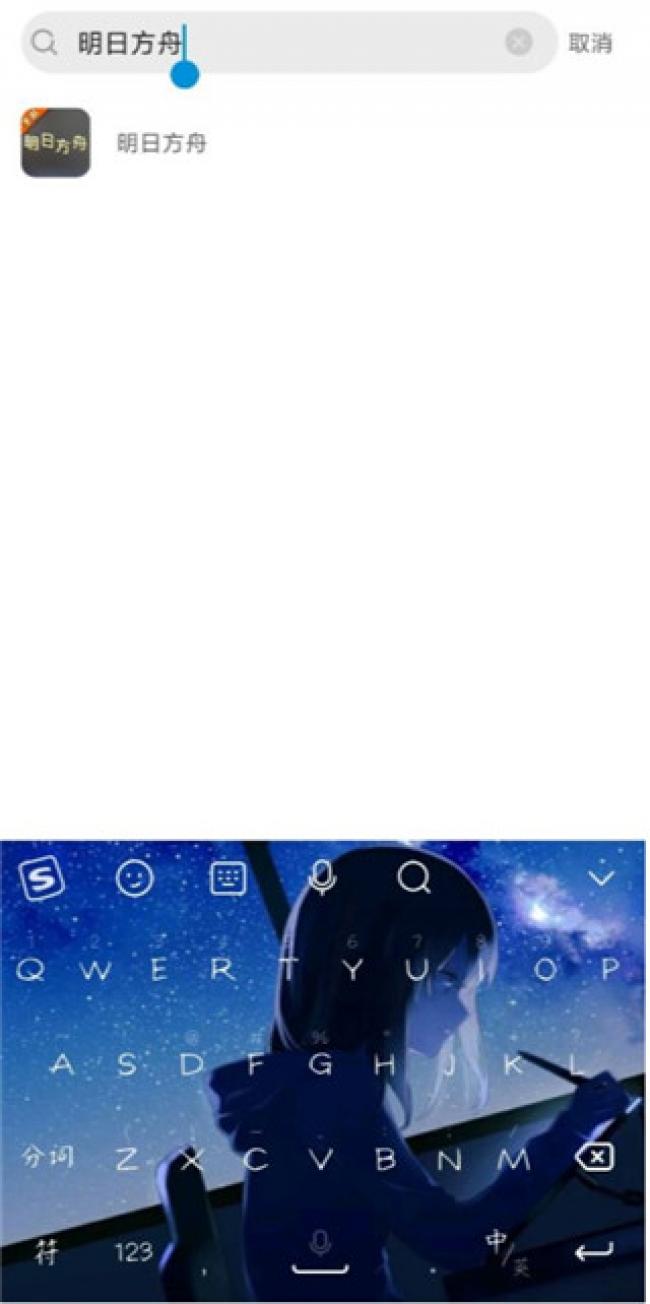Open the 符 symbols key
This screenshot has width=650, height=1304.
[x=46, y=1251]
